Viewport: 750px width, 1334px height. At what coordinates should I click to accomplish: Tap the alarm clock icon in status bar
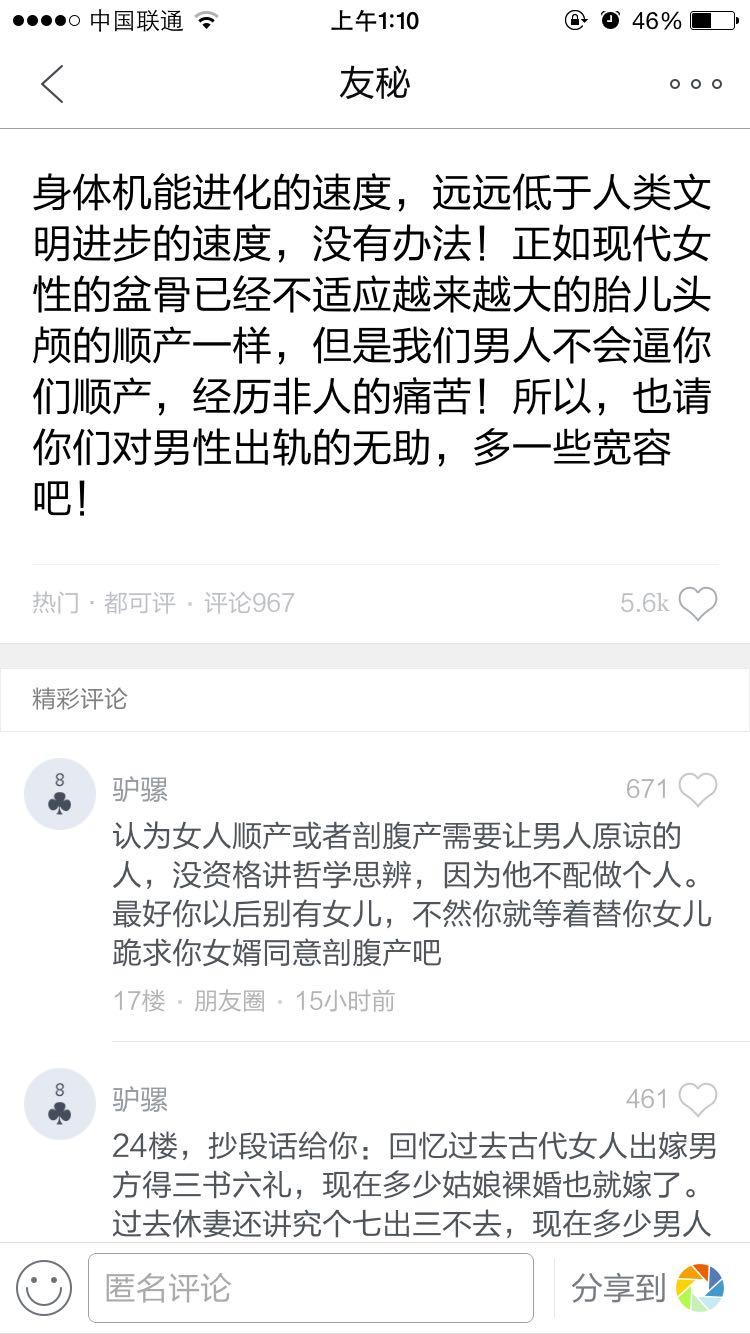click(610, 18)
